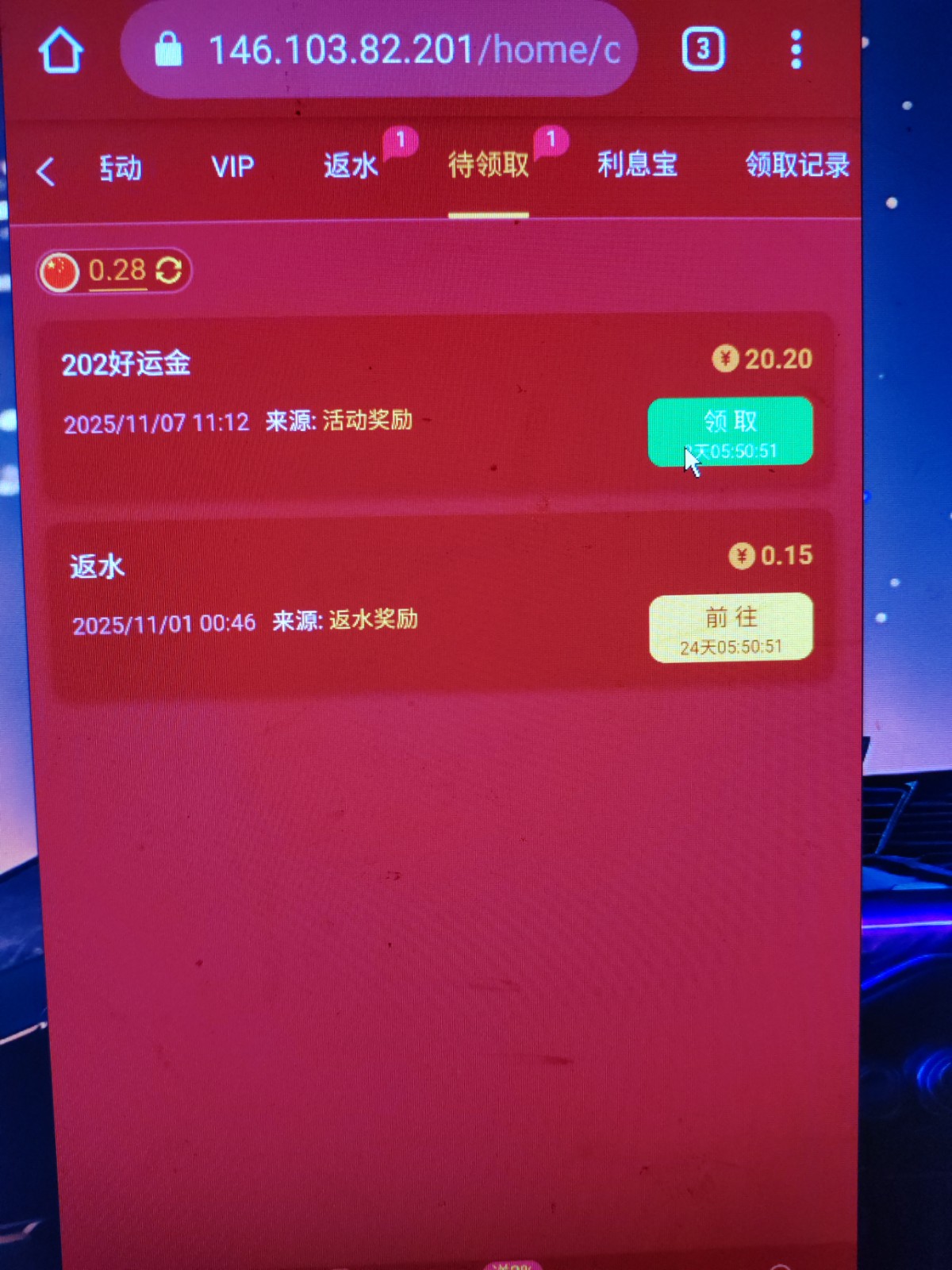The width and height of the screenshot is (952, 1270).
Task: Open the 领取记录 tab
Action: tap(797, 164)
